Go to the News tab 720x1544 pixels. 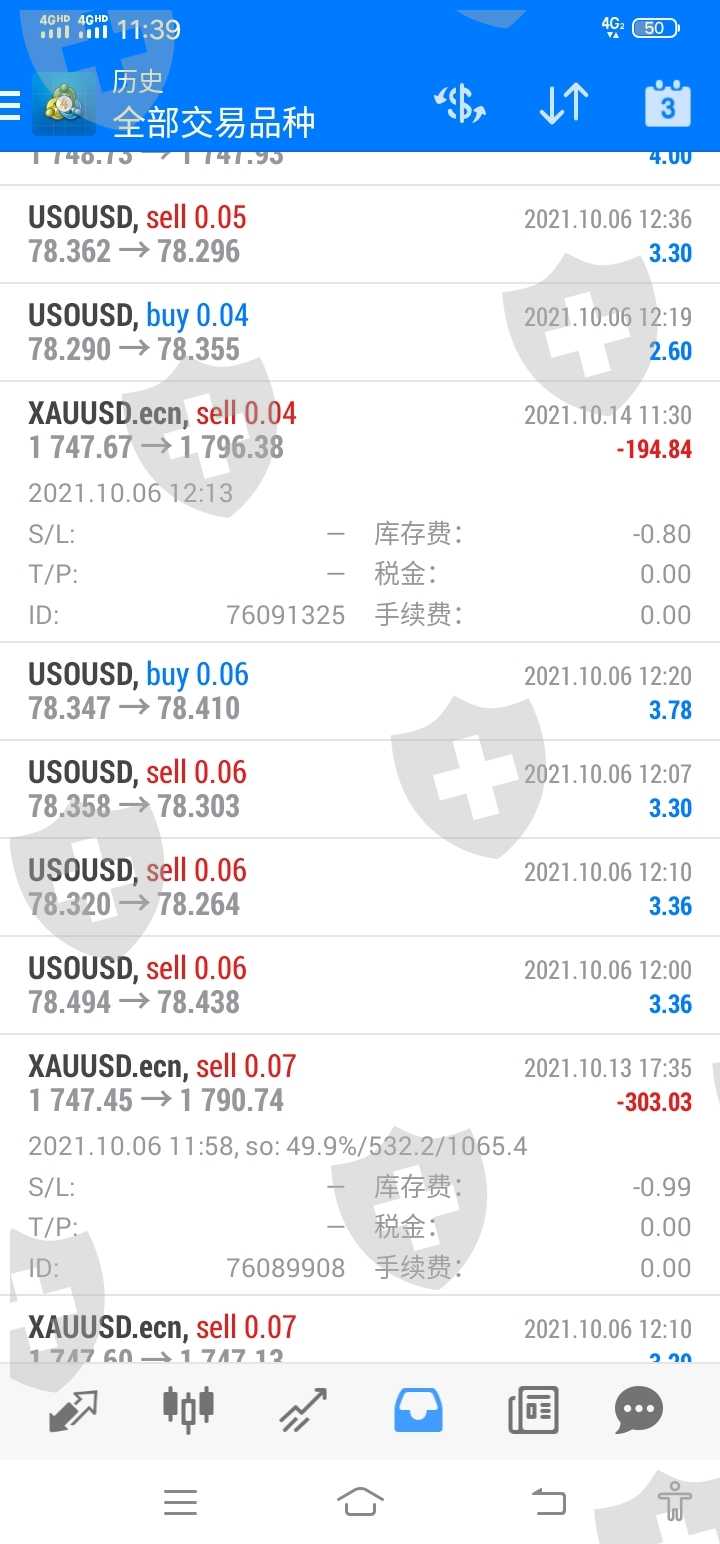click(533, 1410)
